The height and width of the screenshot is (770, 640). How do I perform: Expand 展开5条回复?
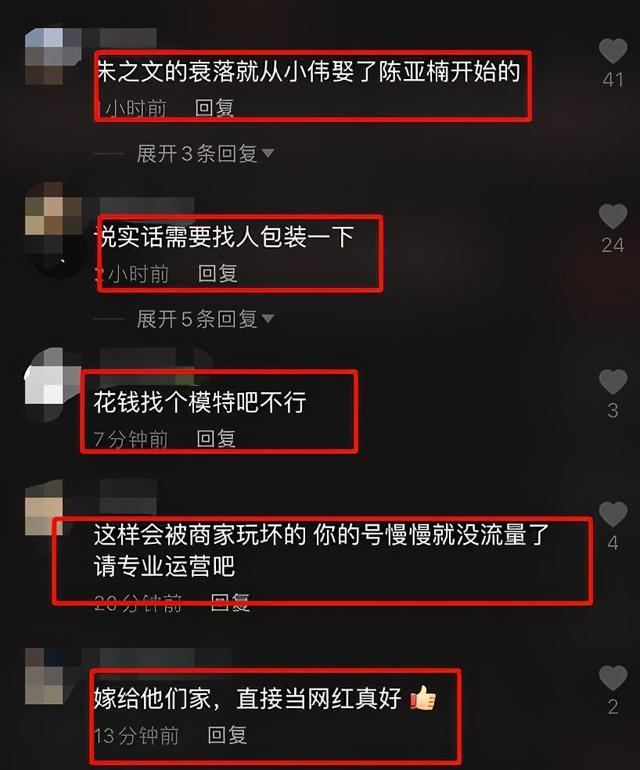(205, 320)
